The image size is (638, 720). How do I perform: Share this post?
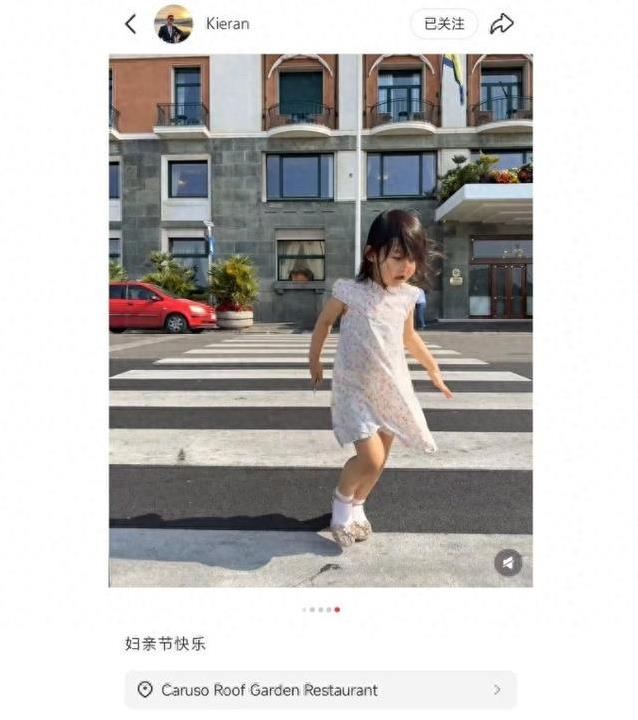coord(502,24)
